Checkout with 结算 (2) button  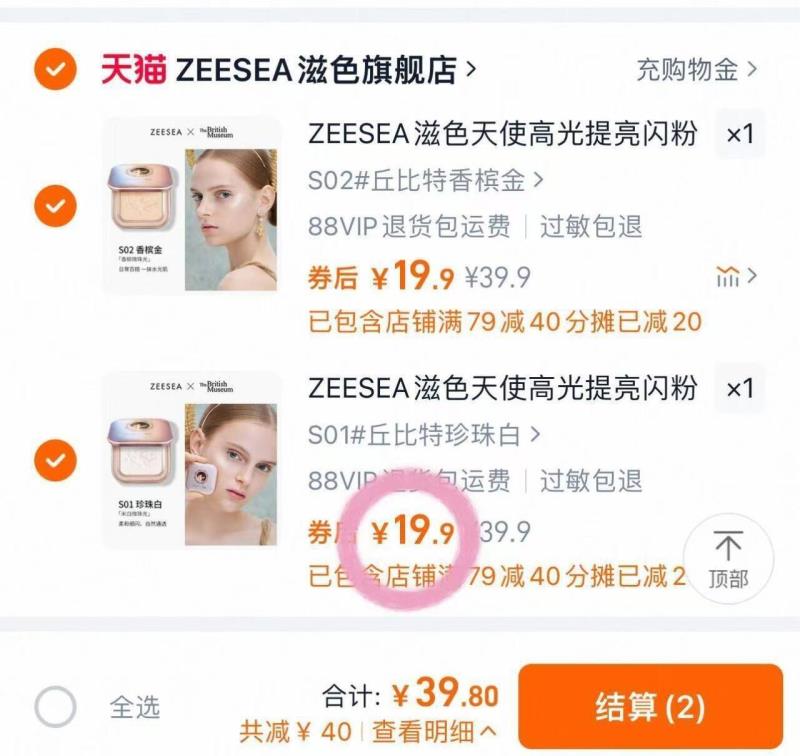(x=650, y=708)
